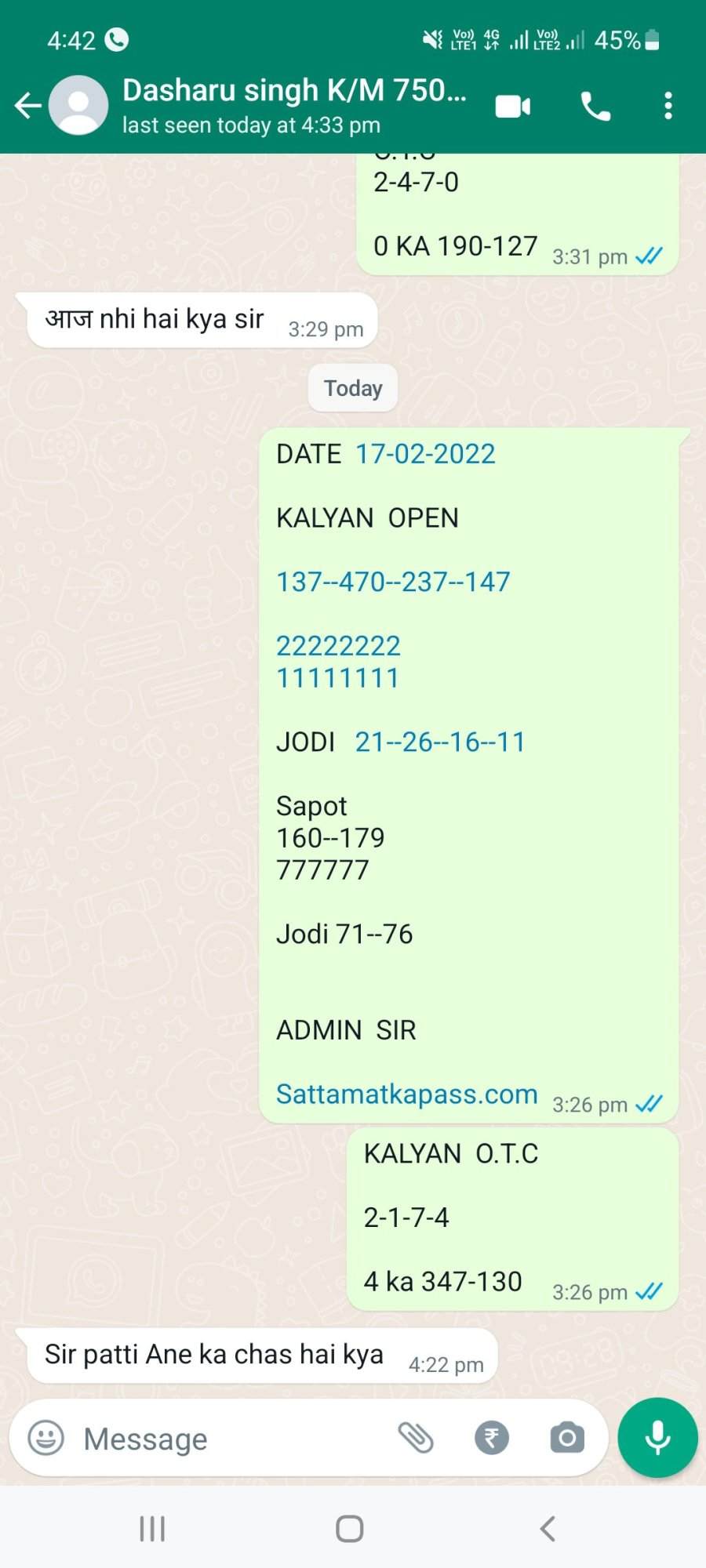
Task: Open the camera from chat
Action: 567,1438
